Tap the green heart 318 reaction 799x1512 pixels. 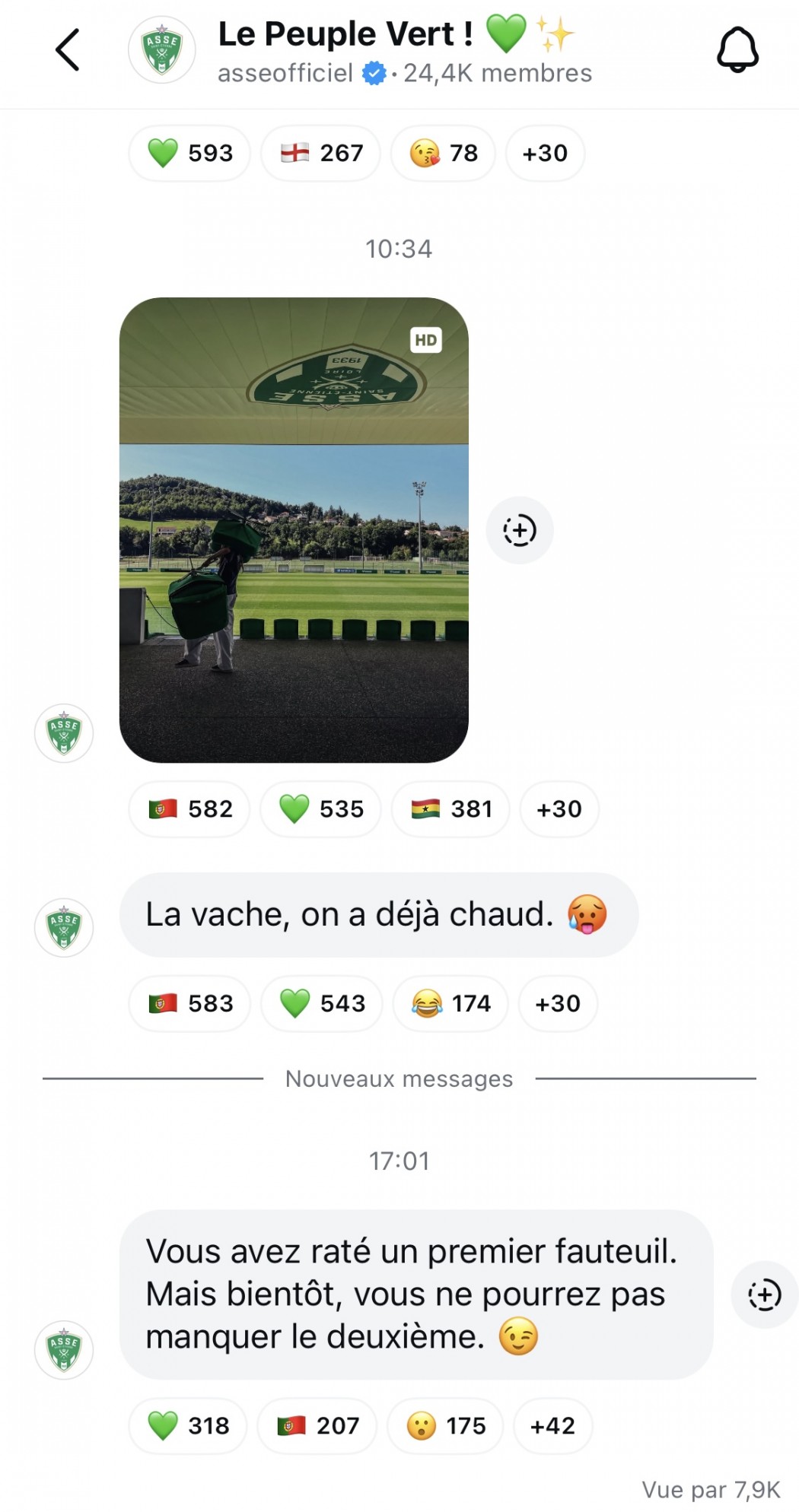click(x=188, y=1425)
